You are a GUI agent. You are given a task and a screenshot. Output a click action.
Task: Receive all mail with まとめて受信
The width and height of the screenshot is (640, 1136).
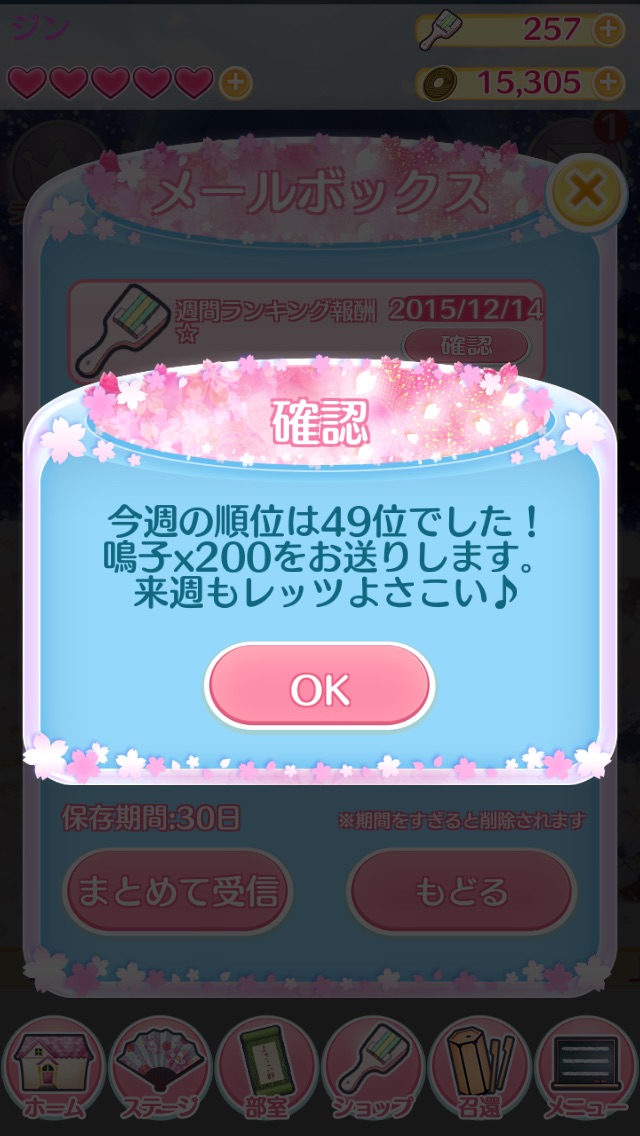(x=178, y=890)
